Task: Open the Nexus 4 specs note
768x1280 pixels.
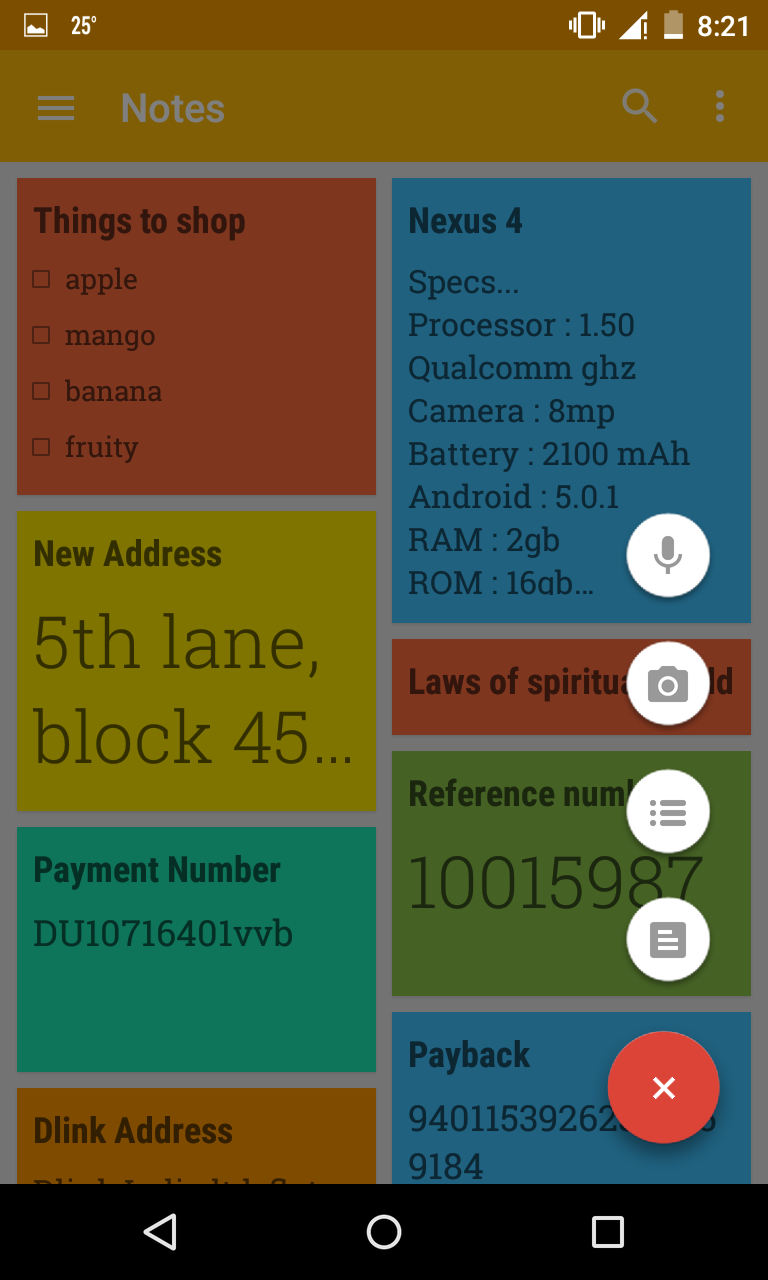Action: coord(520,350)
